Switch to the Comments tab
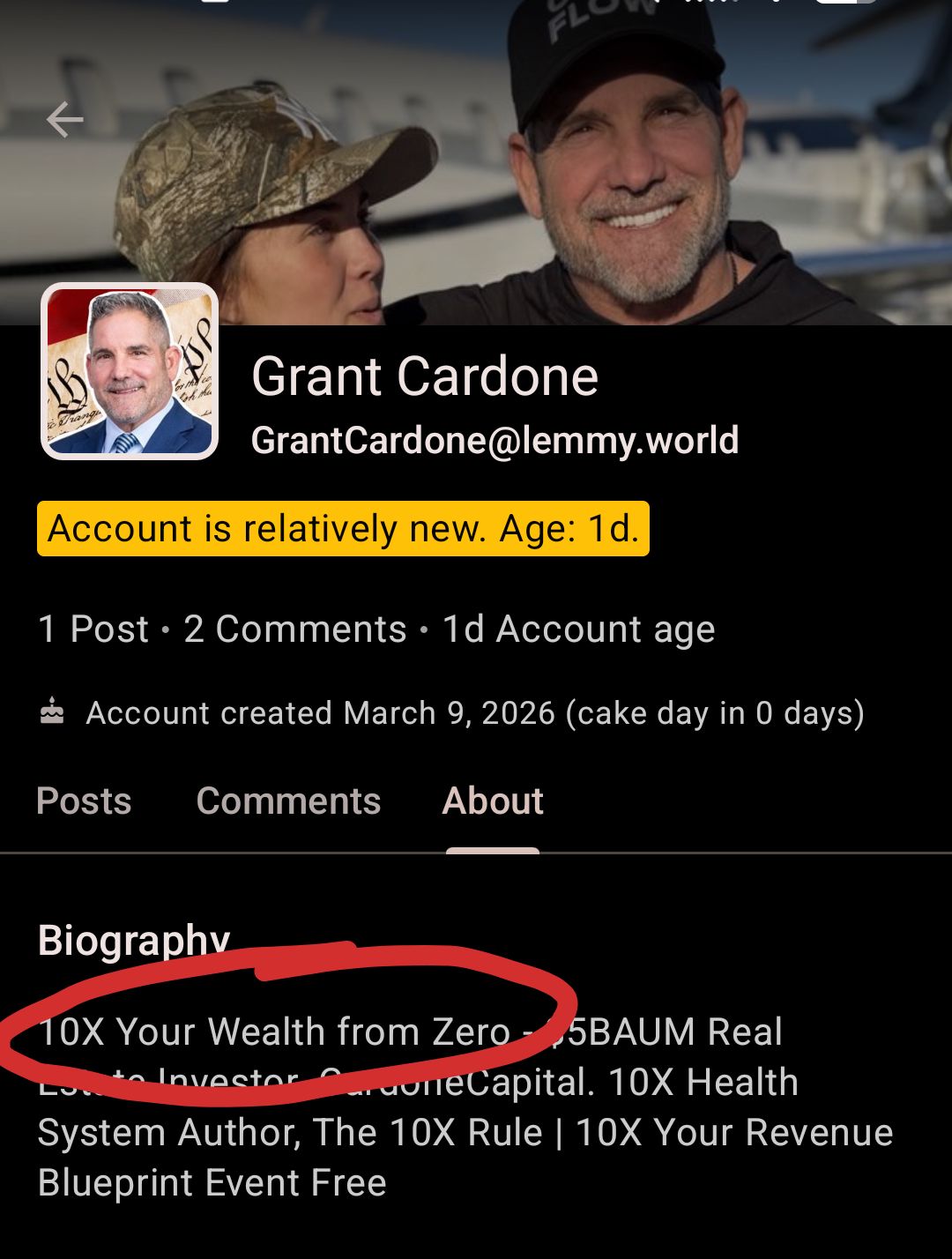 288,801
